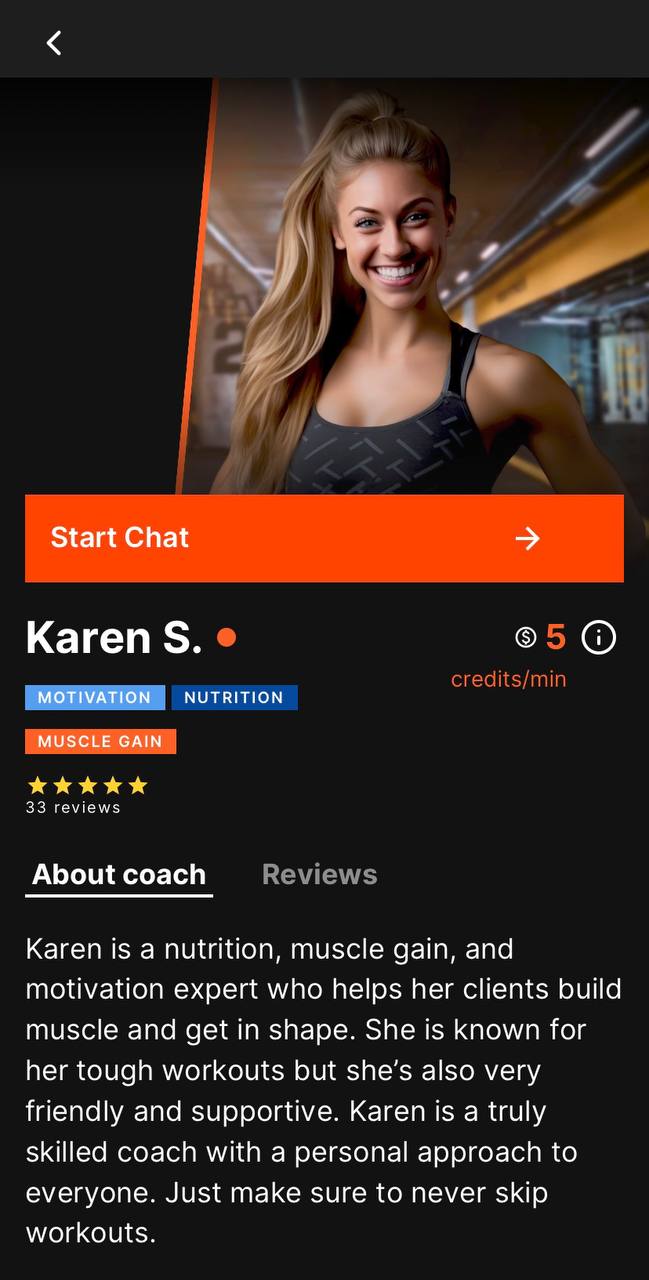Go back using the top-left arrow

(54, 42)
